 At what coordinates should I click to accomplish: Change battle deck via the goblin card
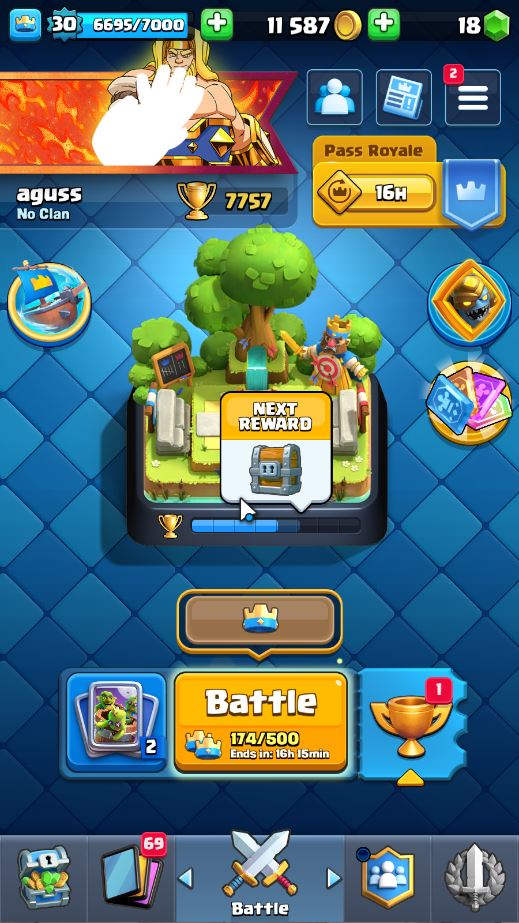[117, 722]
